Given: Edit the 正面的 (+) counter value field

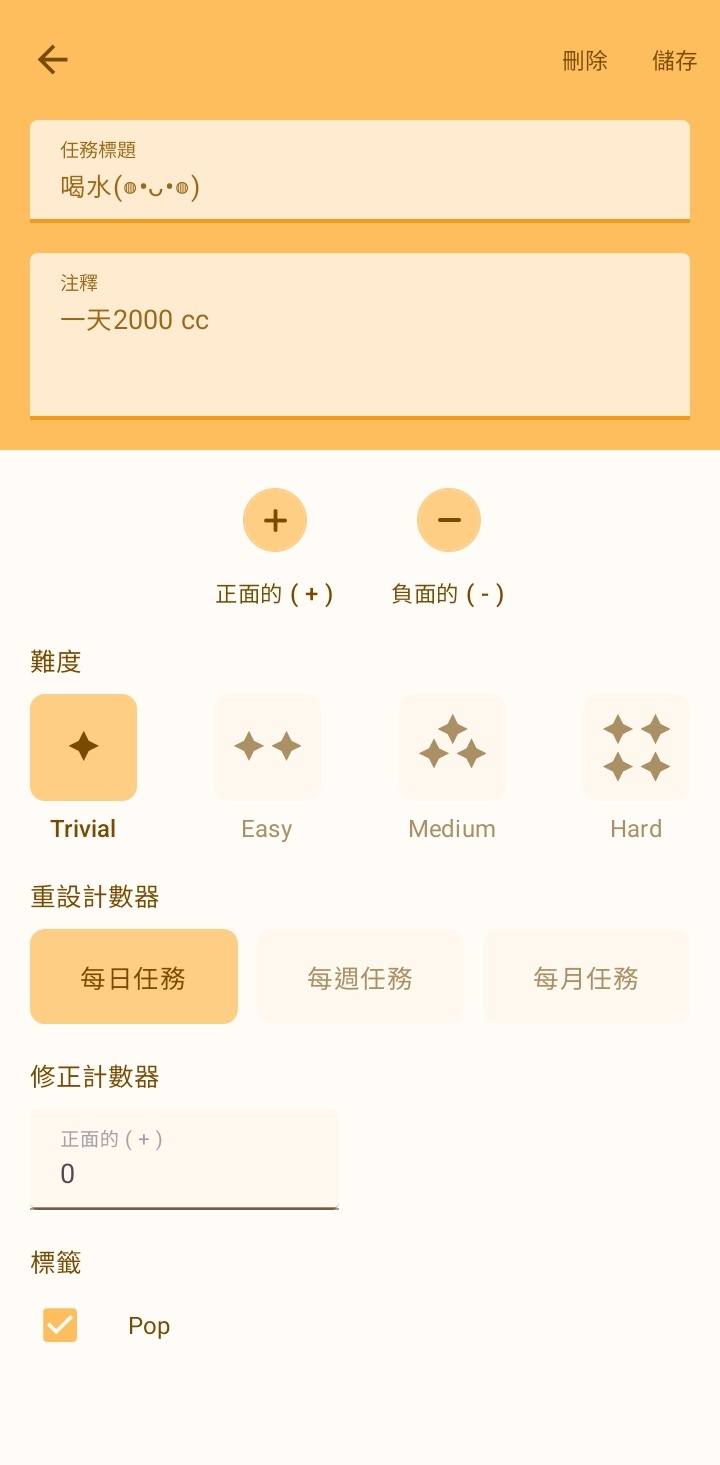Looking at the screenshot, I should [x=184, y=1159].
